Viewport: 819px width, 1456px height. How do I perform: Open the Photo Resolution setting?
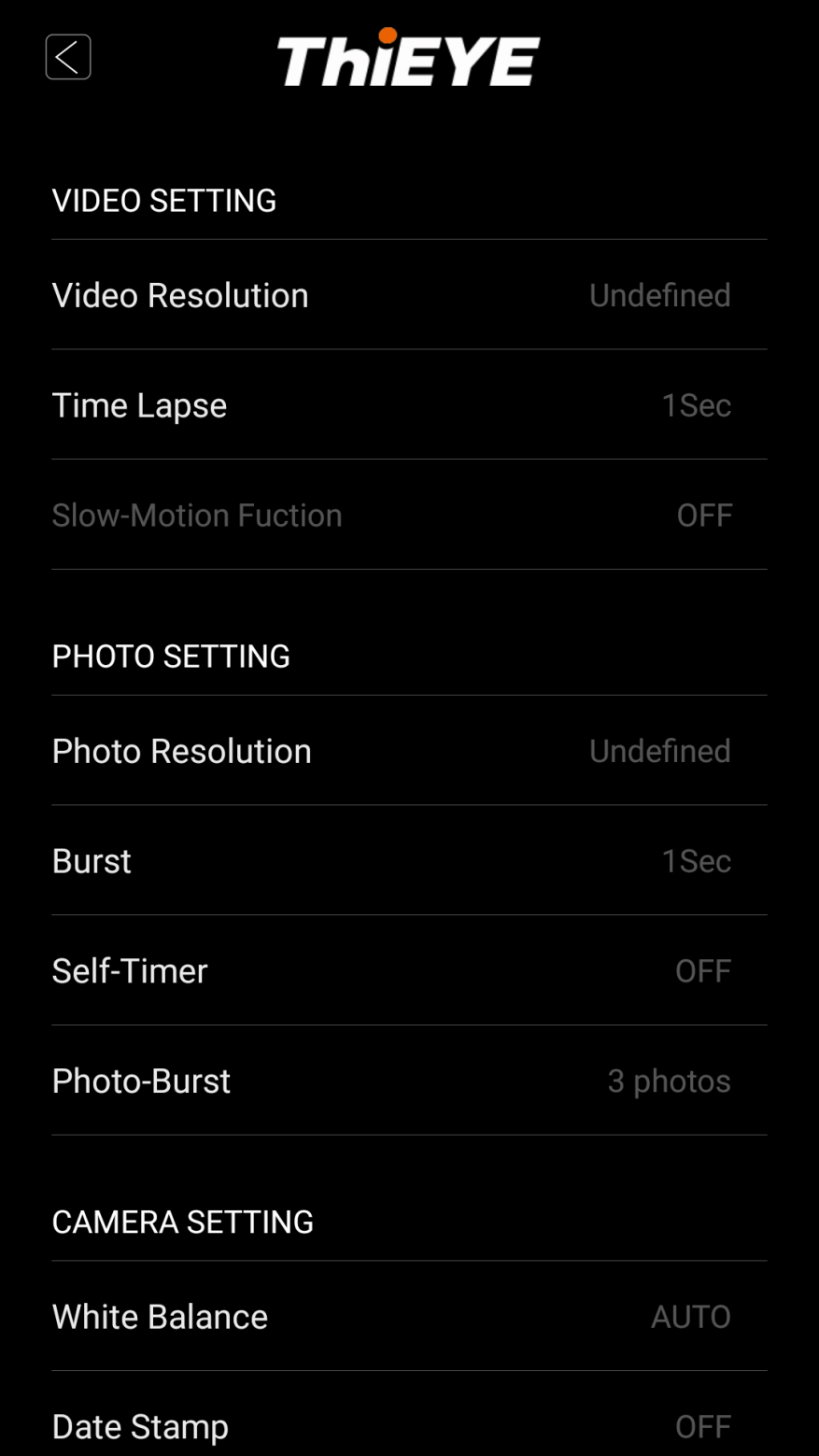tap(409, 751)
